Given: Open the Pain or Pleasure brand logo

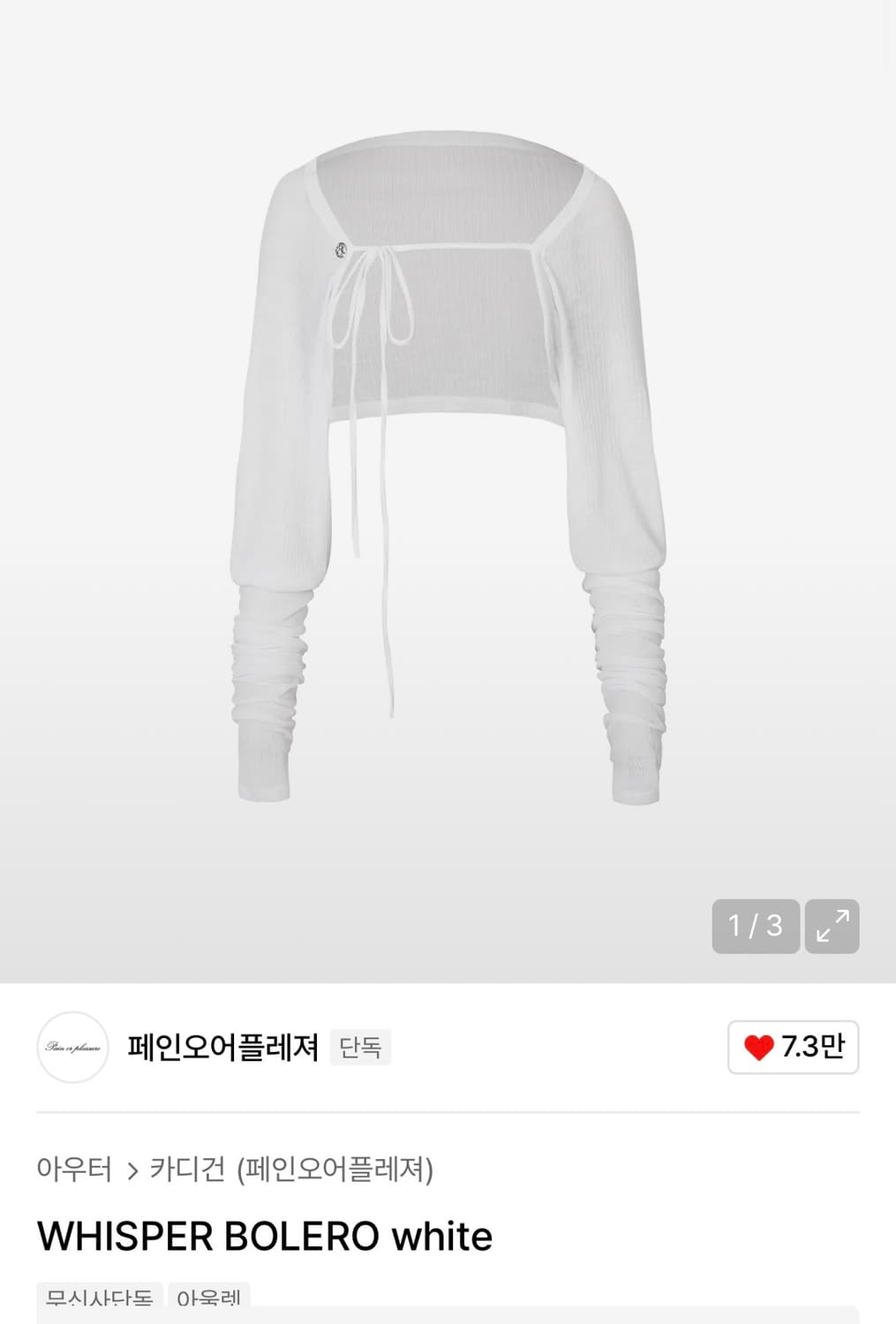Looking at the screenshot, I should (x=74, y=1049).
